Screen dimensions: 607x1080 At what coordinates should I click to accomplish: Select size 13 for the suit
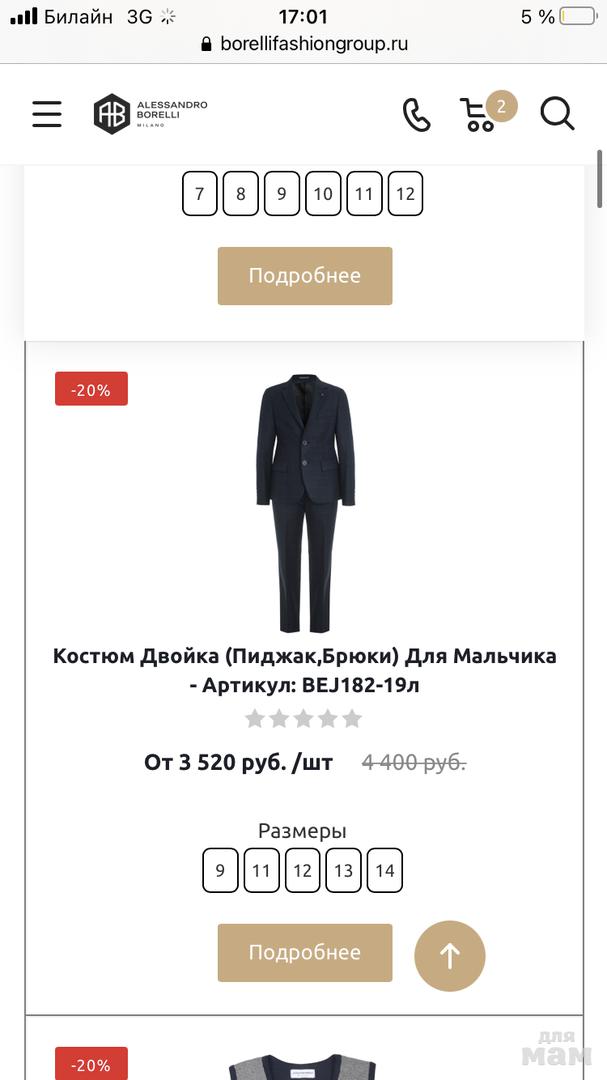click(x=343, y=870)
